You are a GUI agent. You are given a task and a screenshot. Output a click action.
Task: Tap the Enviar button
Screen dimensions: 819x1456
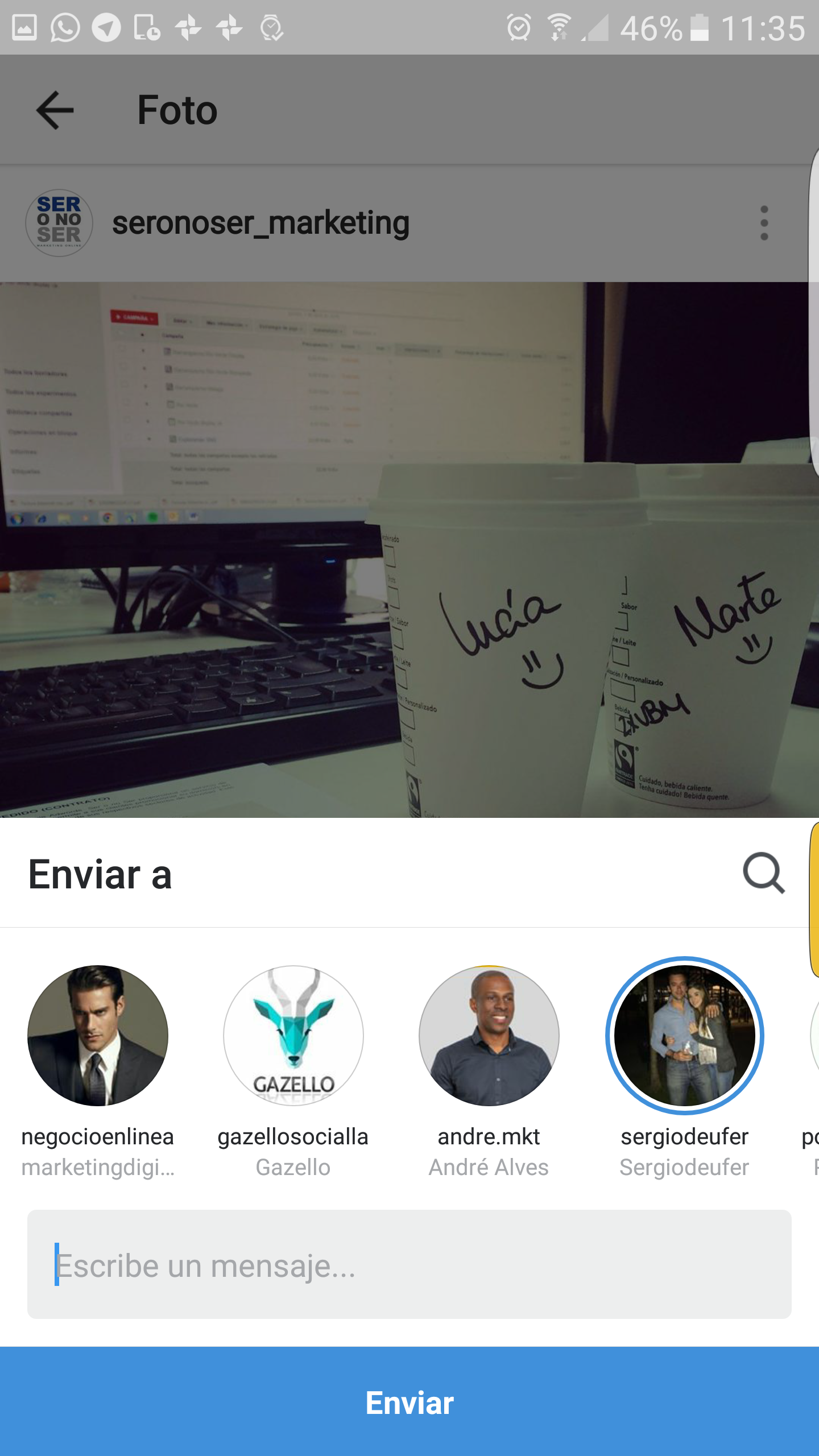tap(409, 1403)
